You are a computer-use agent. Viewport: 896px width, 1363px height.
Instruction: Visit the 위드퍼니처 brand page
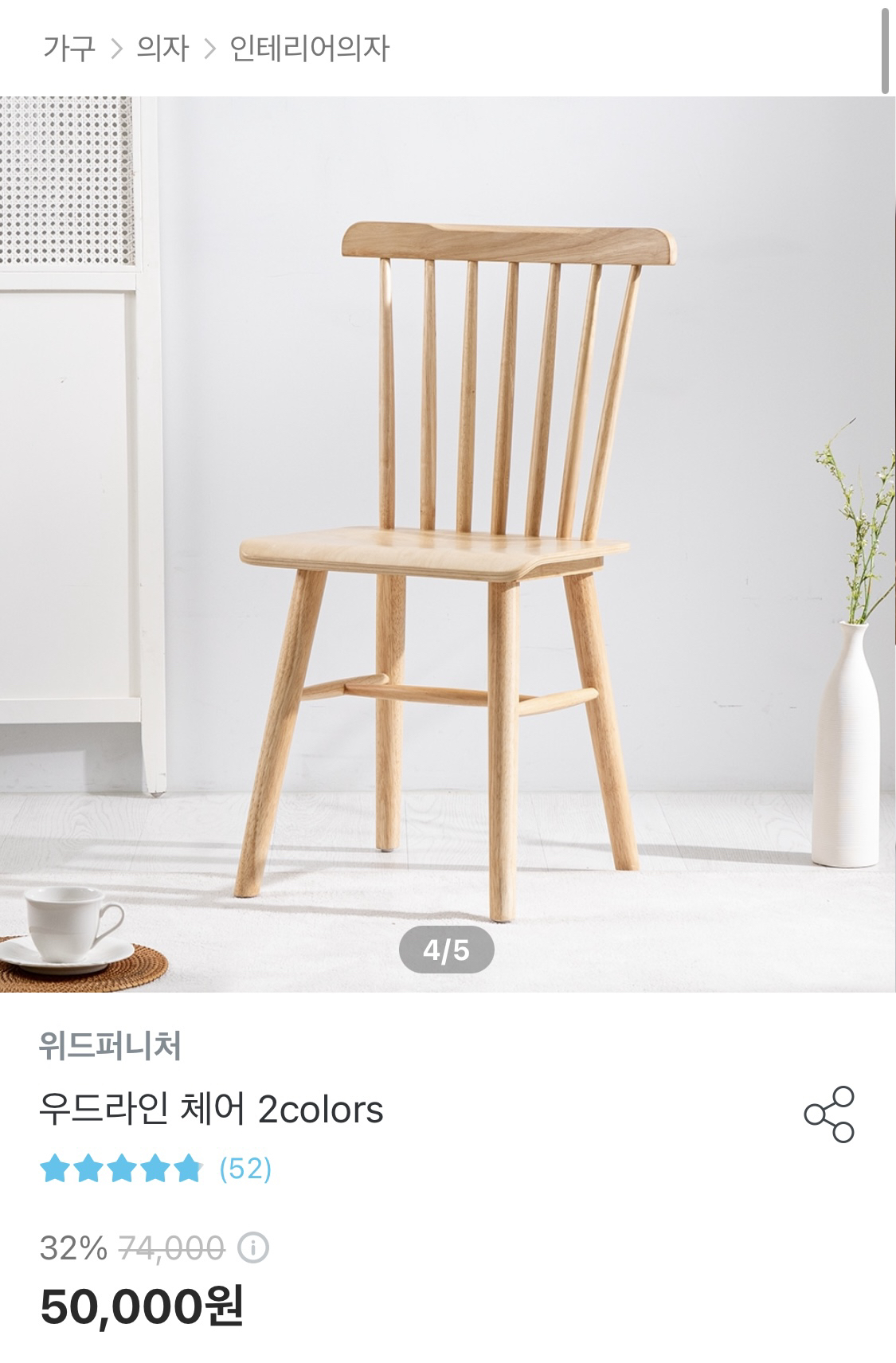(110, 1045)
